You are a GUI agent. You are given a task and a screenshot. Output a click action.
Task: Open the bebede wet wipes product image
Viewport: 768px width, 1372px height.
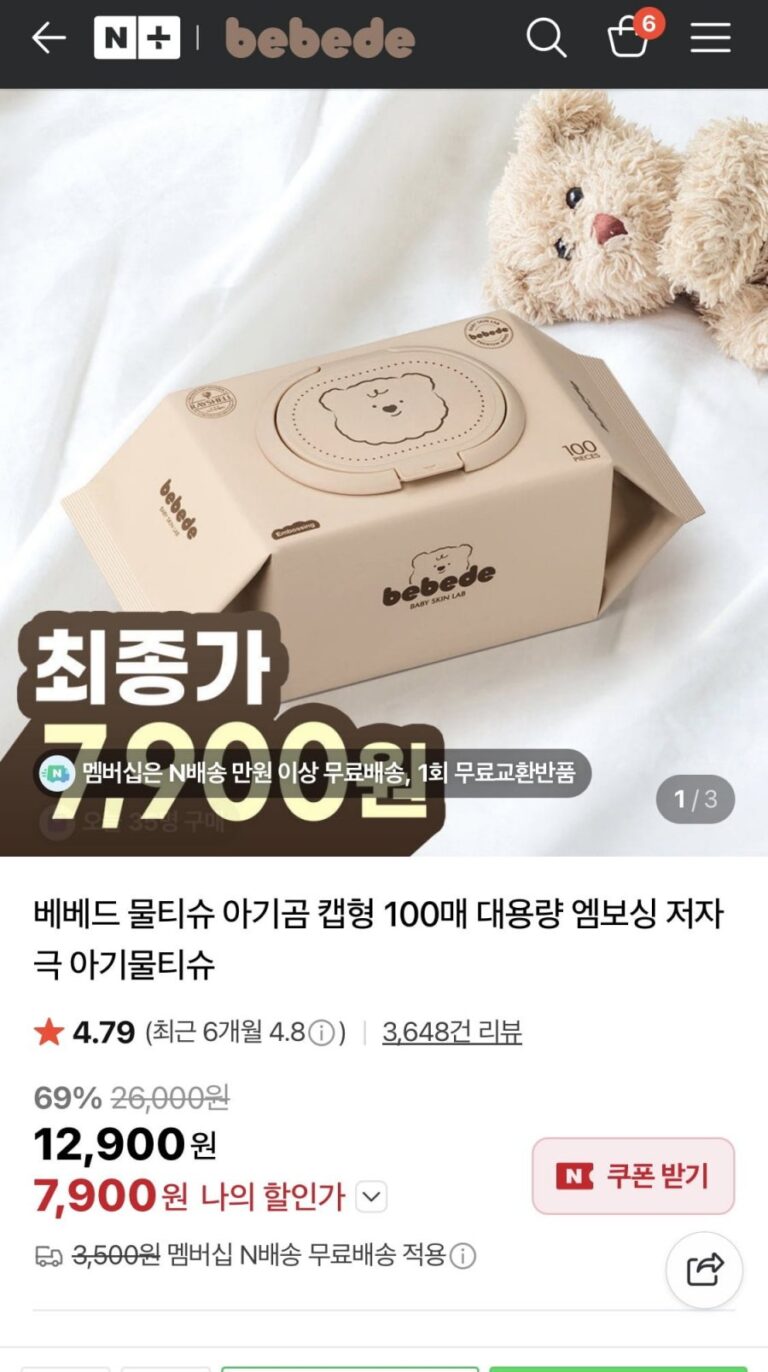tap(384, 470)
